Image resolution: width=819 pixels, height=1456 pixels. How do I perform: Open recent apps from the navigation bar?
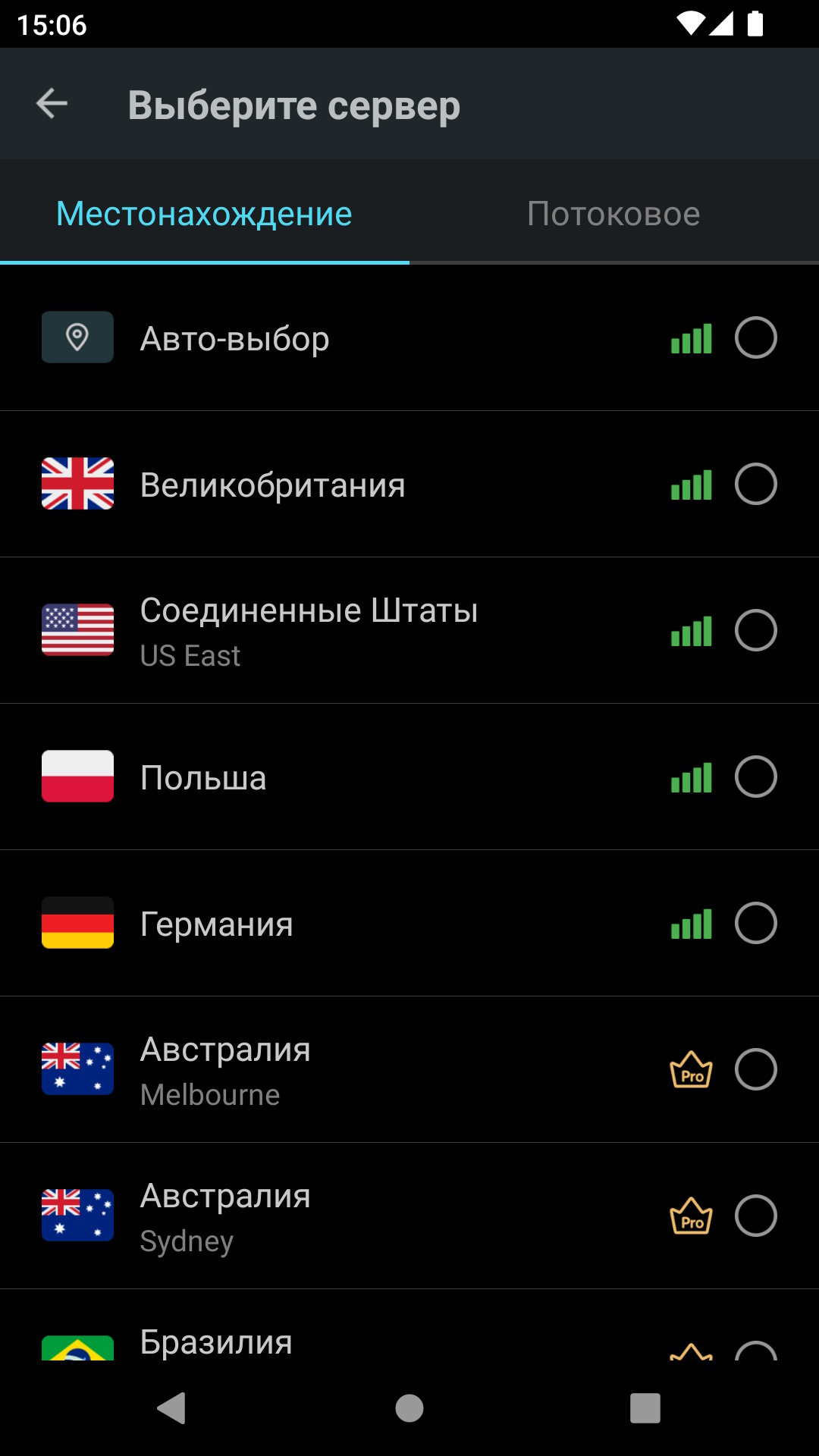pos(645,1408)
